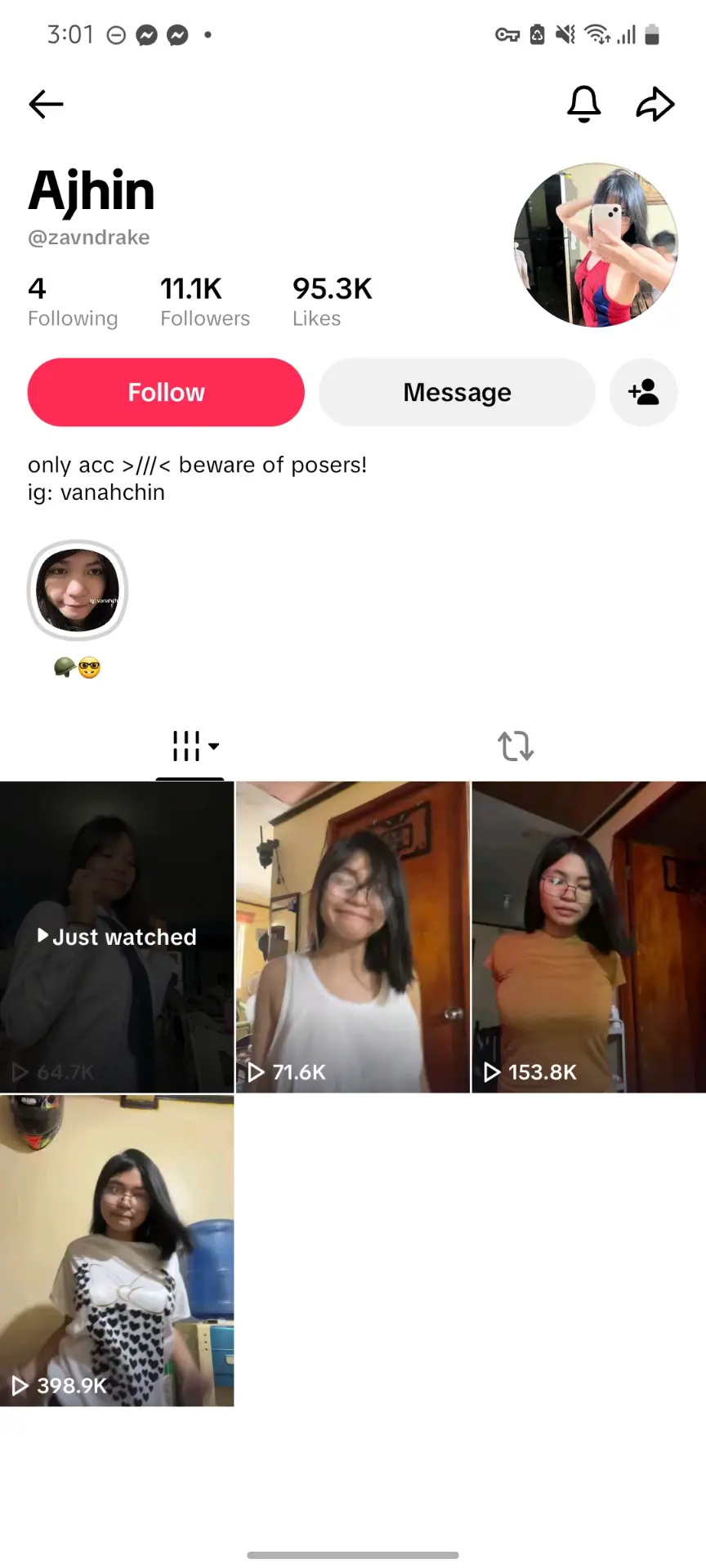Open the story highlight circle
Screen dimensions: 706x1568
tap(78, 590)
